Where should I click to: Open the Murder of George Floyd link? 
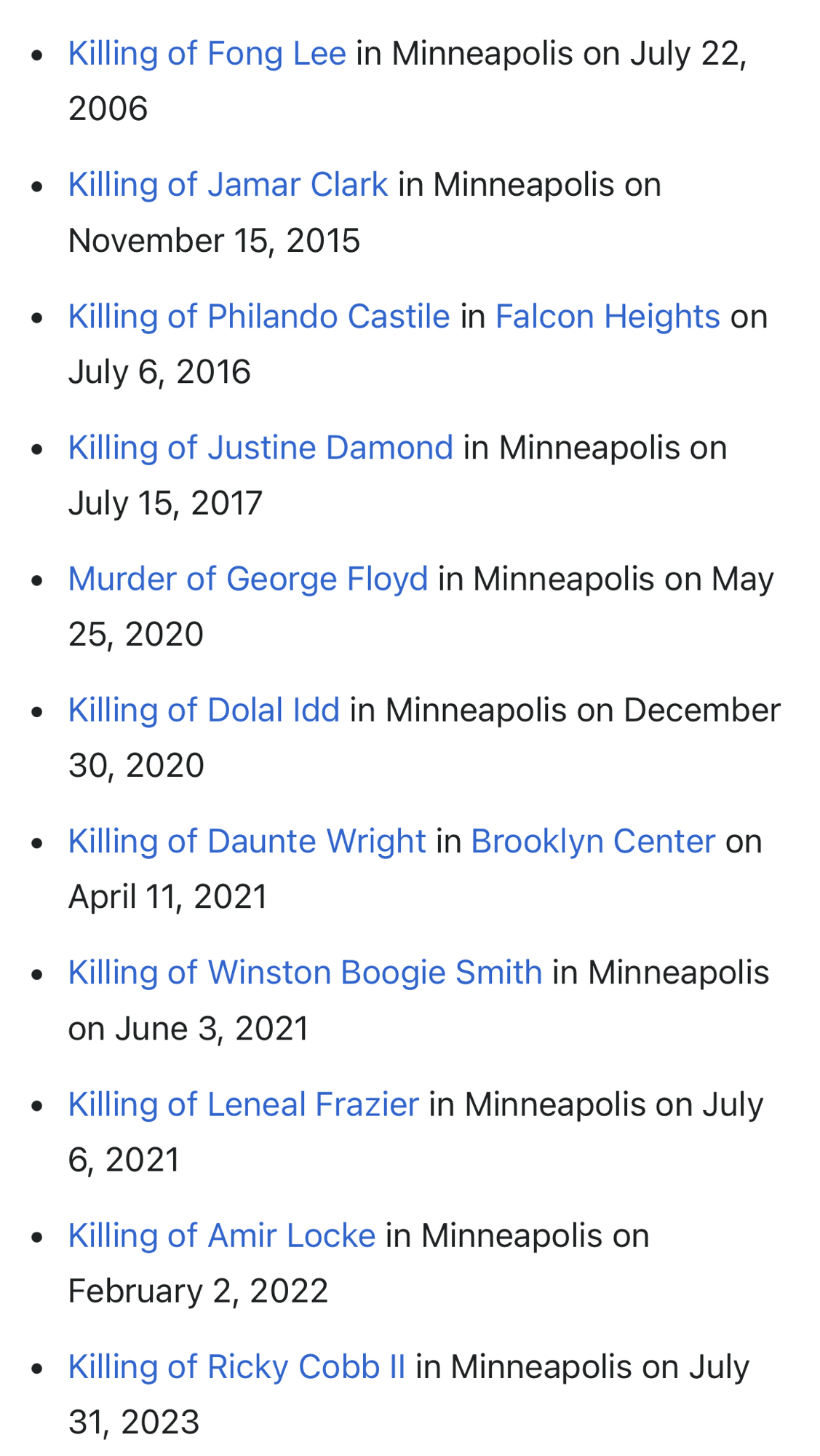[x=248, y=579]
